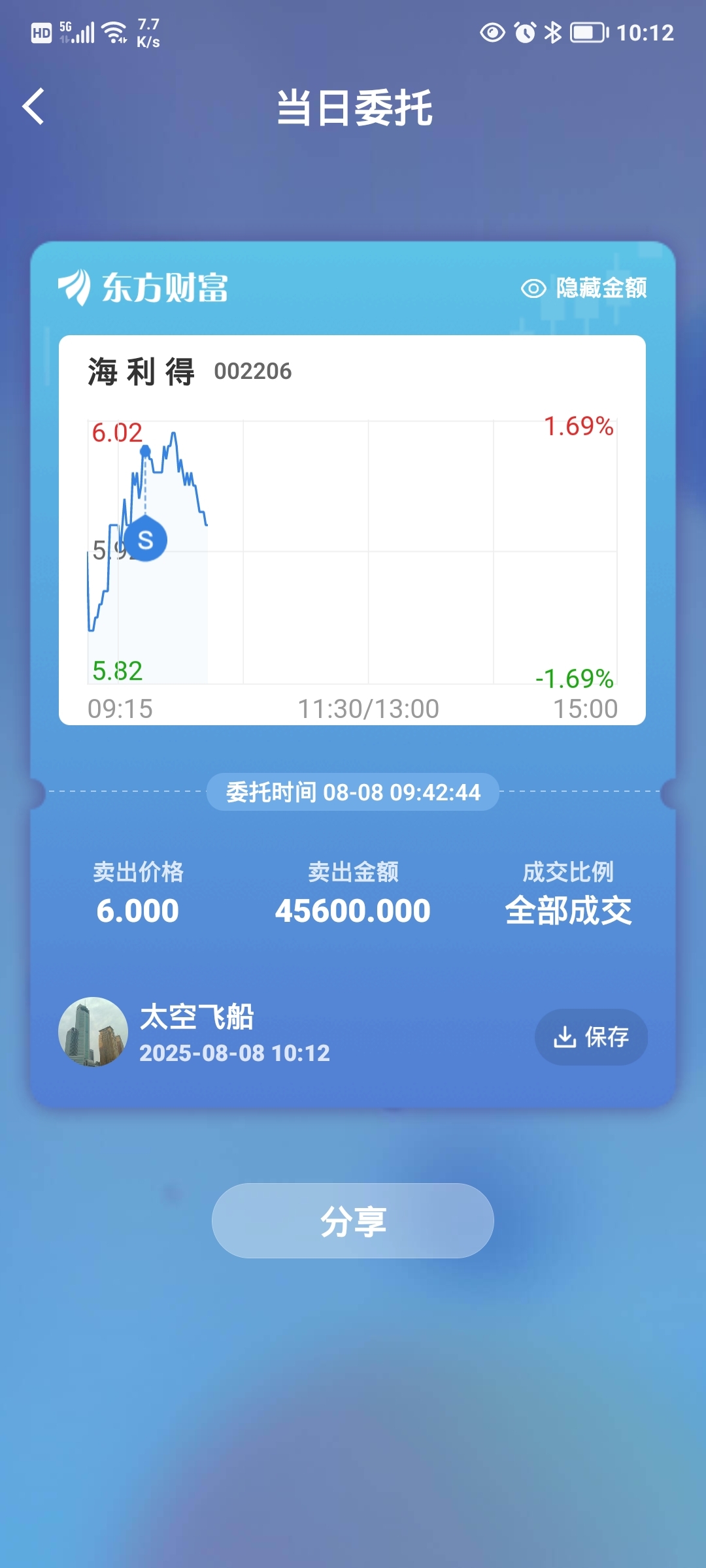Save the order card with 保存

[x=591, y=1037]
